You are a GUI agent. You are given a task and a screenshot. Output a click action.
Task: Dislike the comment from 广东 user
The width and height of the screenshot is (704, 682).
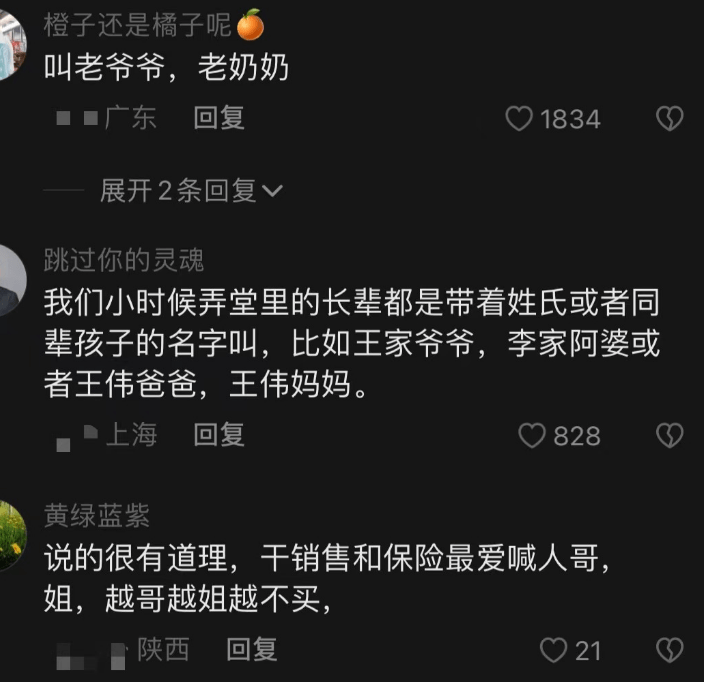(669, 120)
